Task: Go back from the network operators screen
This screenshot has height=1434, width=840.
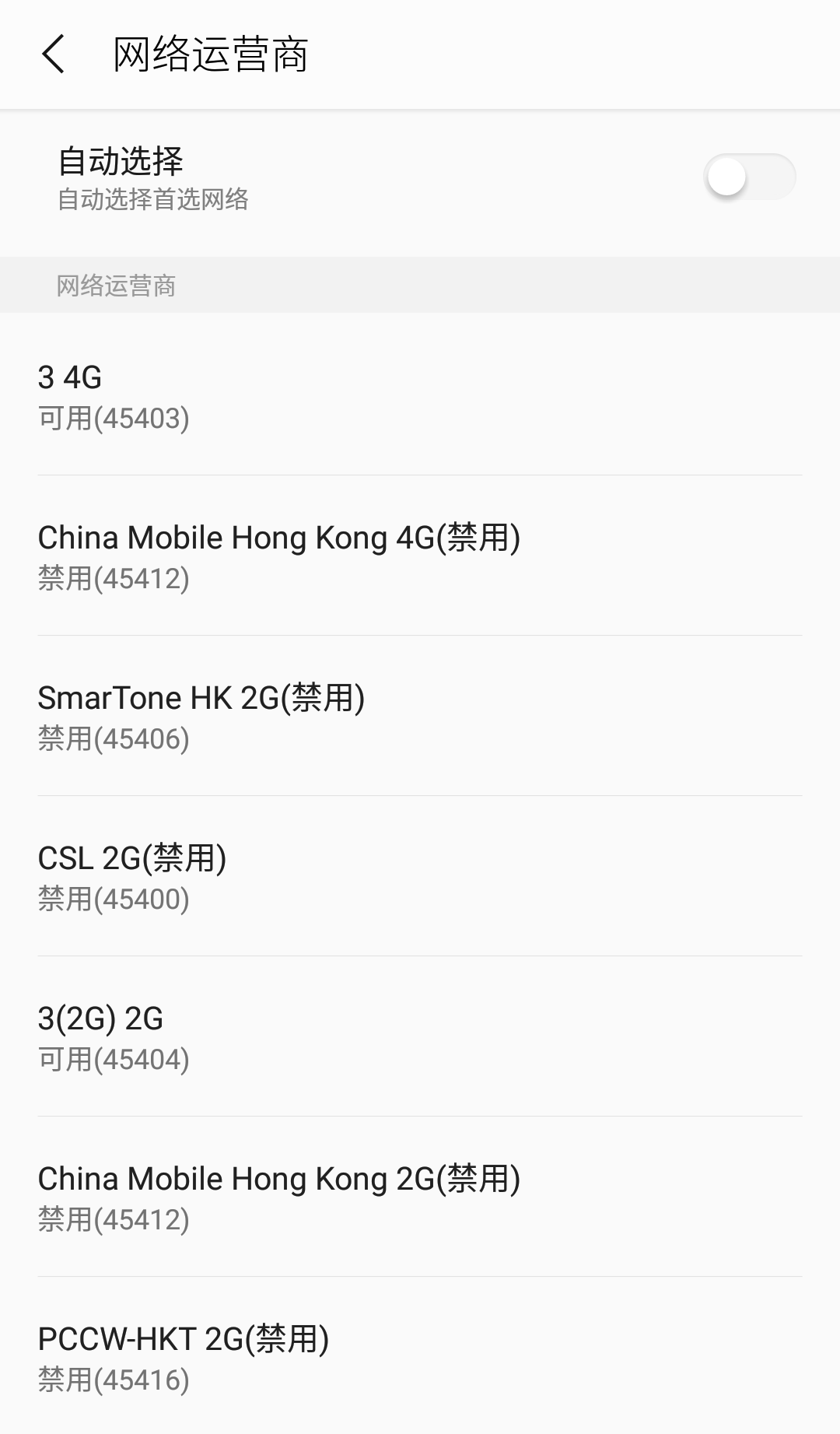Action: pos(53,54)
